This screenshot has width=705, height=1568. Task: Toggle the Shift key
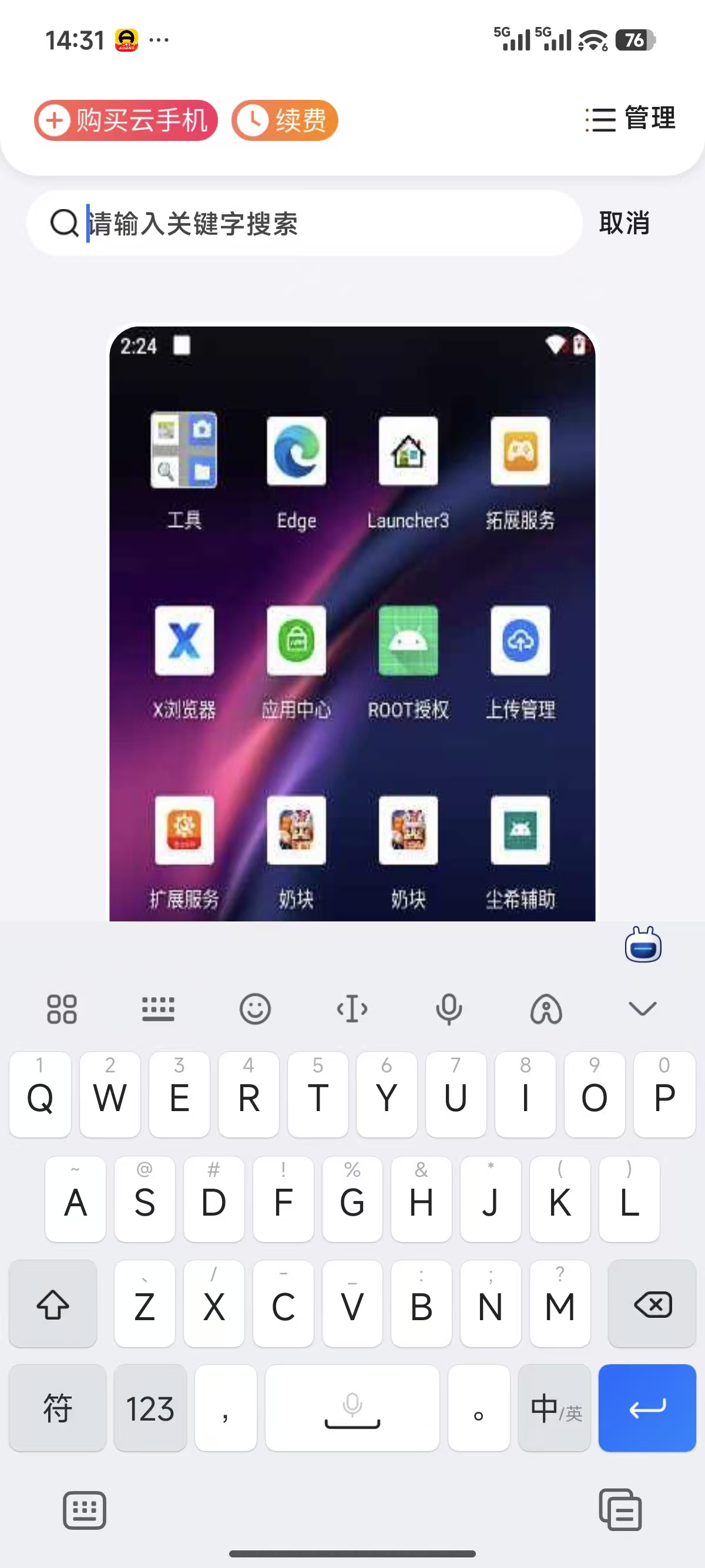coord(53,1304)
